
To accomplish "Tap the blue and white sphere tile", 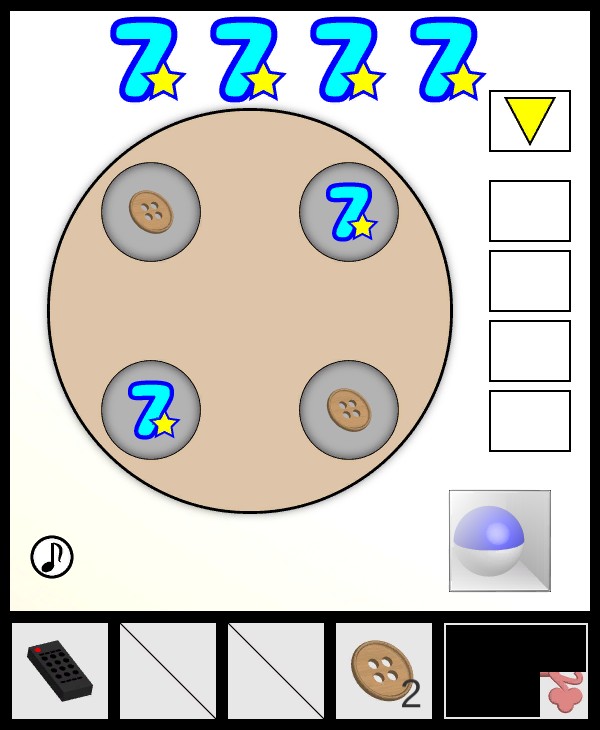I will pos(500,540).
